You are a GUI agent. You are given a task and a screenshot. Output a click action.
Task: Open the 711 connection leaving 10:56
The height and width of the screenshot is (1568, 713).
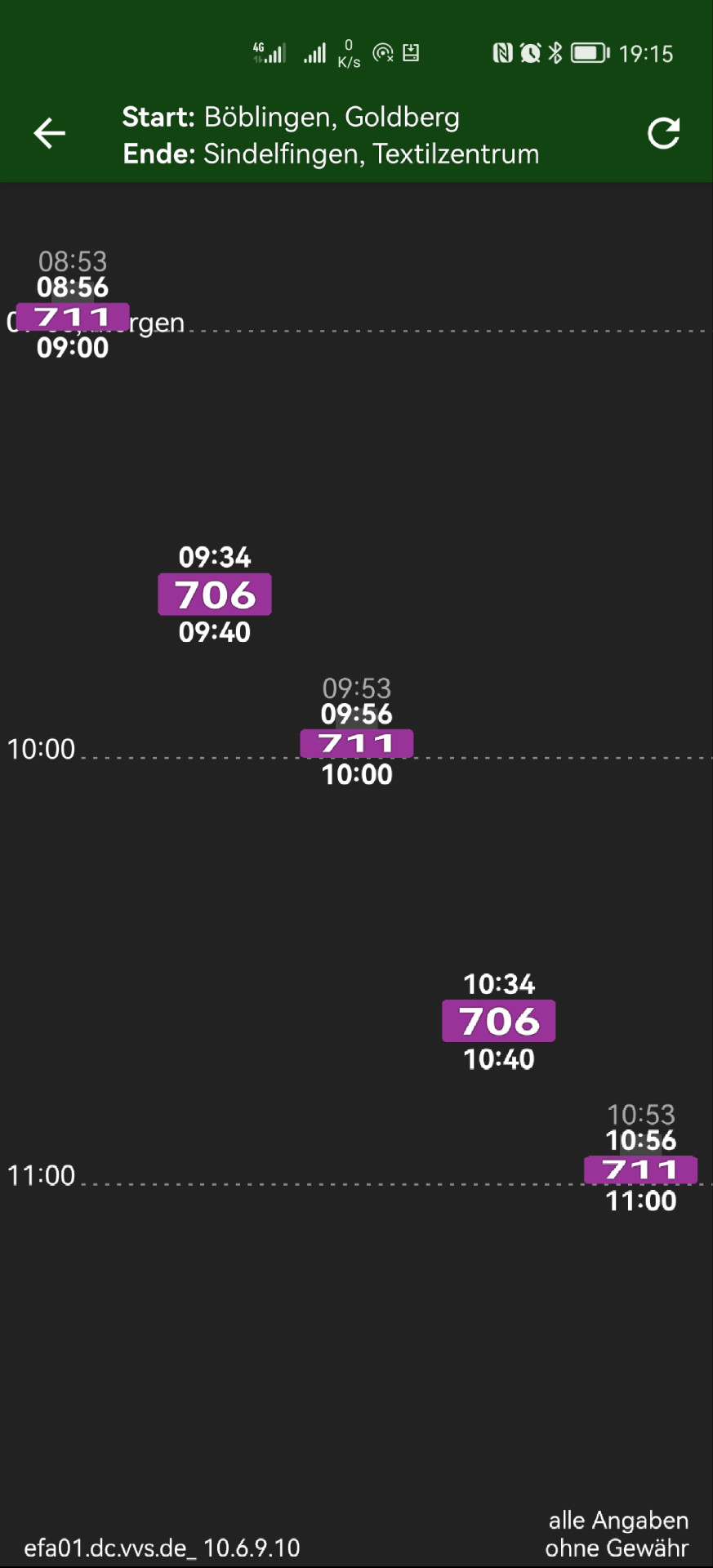pyautogui.click(x=641, y=1169)
